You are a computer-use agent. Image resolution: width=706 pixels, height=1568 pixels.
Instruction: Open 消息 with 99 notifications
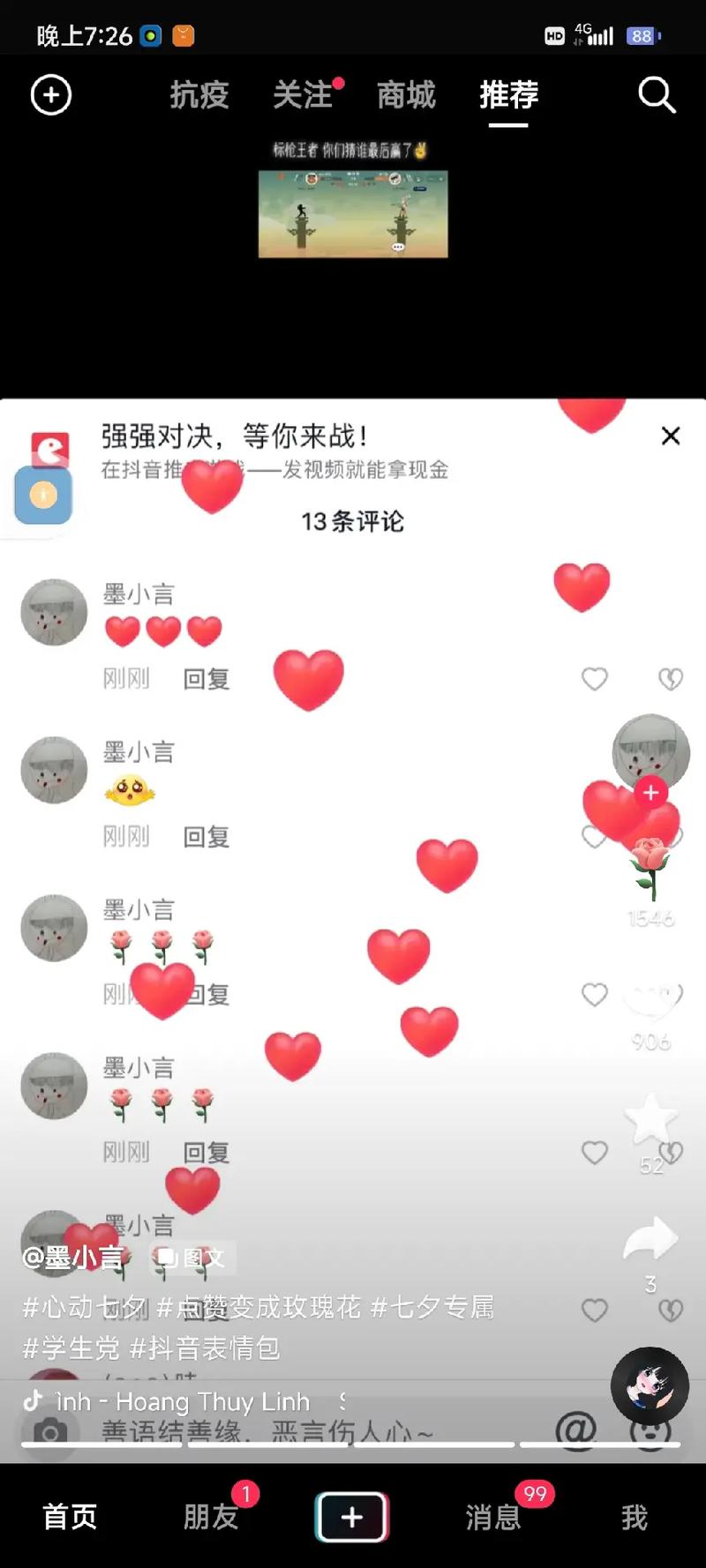[x=492, y=1519]
